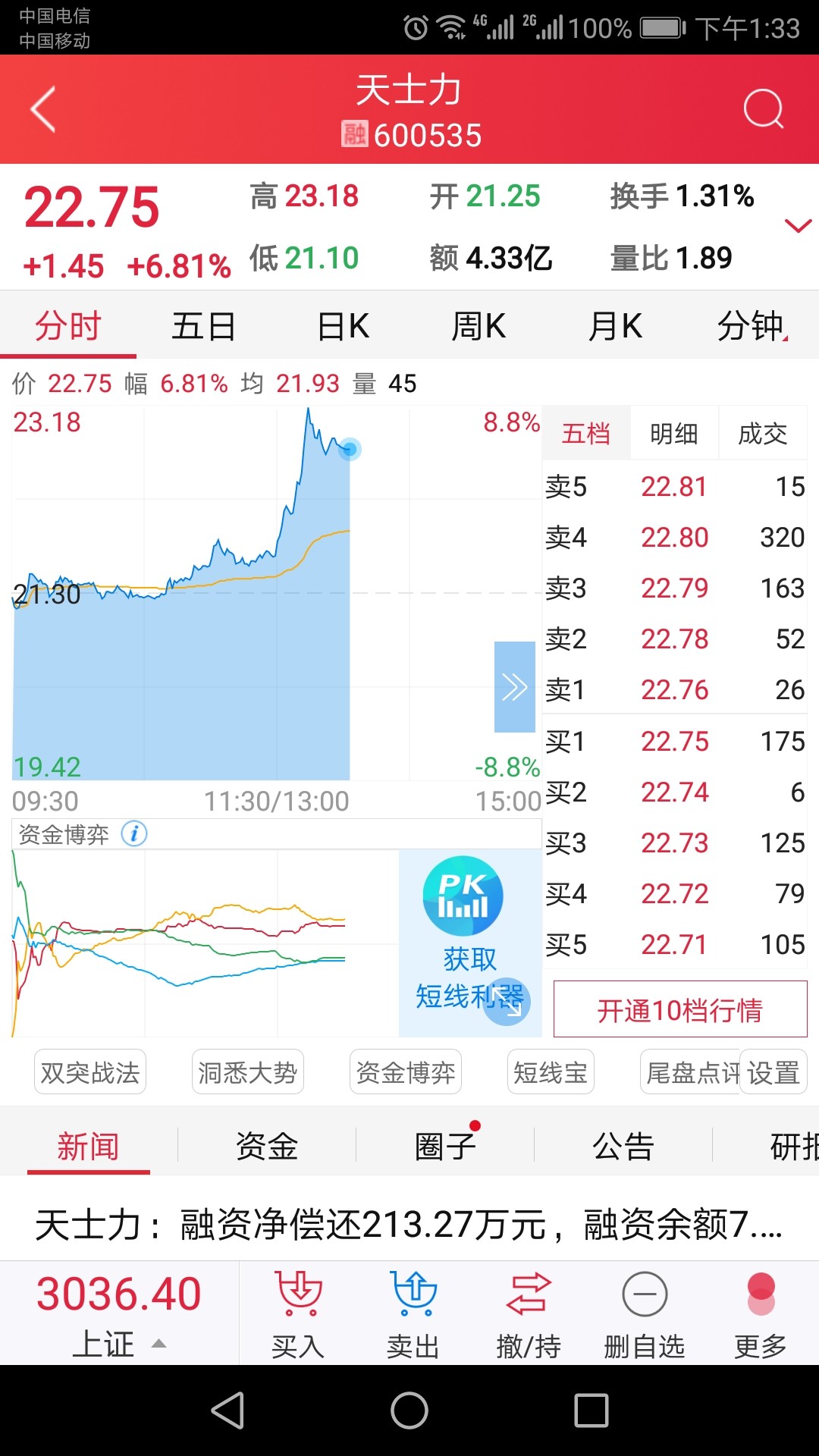Switch to the 成交 tab

coord(762,433)
